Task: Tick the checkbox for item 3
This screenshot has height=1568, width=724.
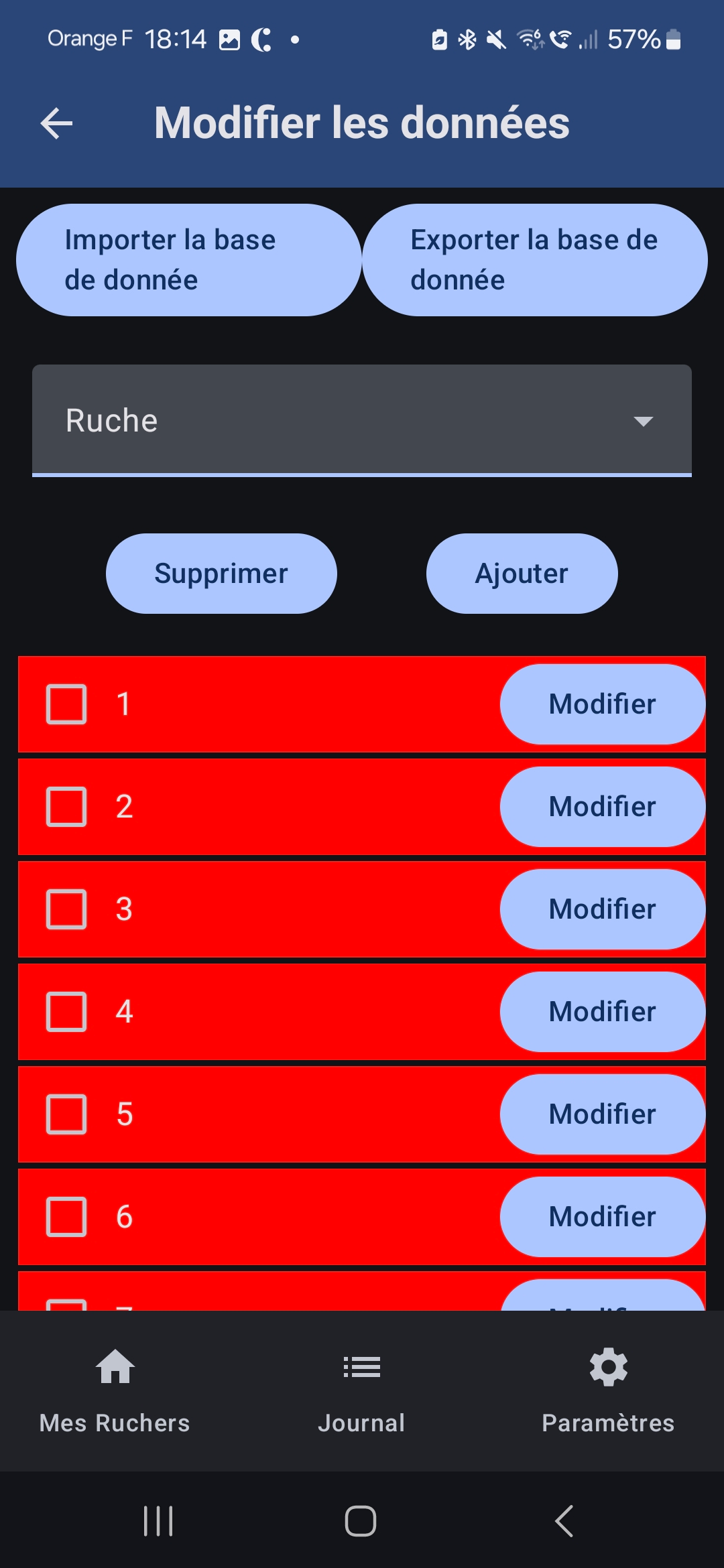Action: 66,909
